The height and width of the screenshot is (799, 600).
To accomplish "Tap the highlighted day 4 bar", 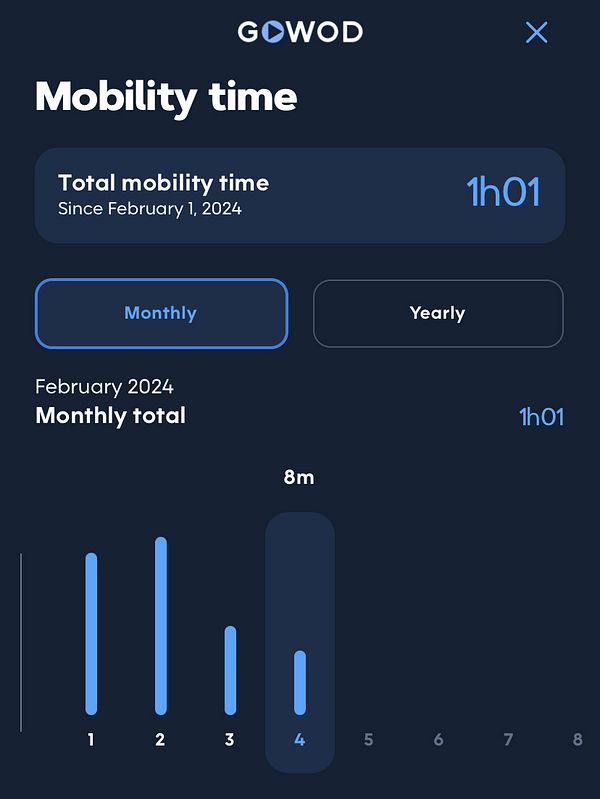I will pos(300,682).
